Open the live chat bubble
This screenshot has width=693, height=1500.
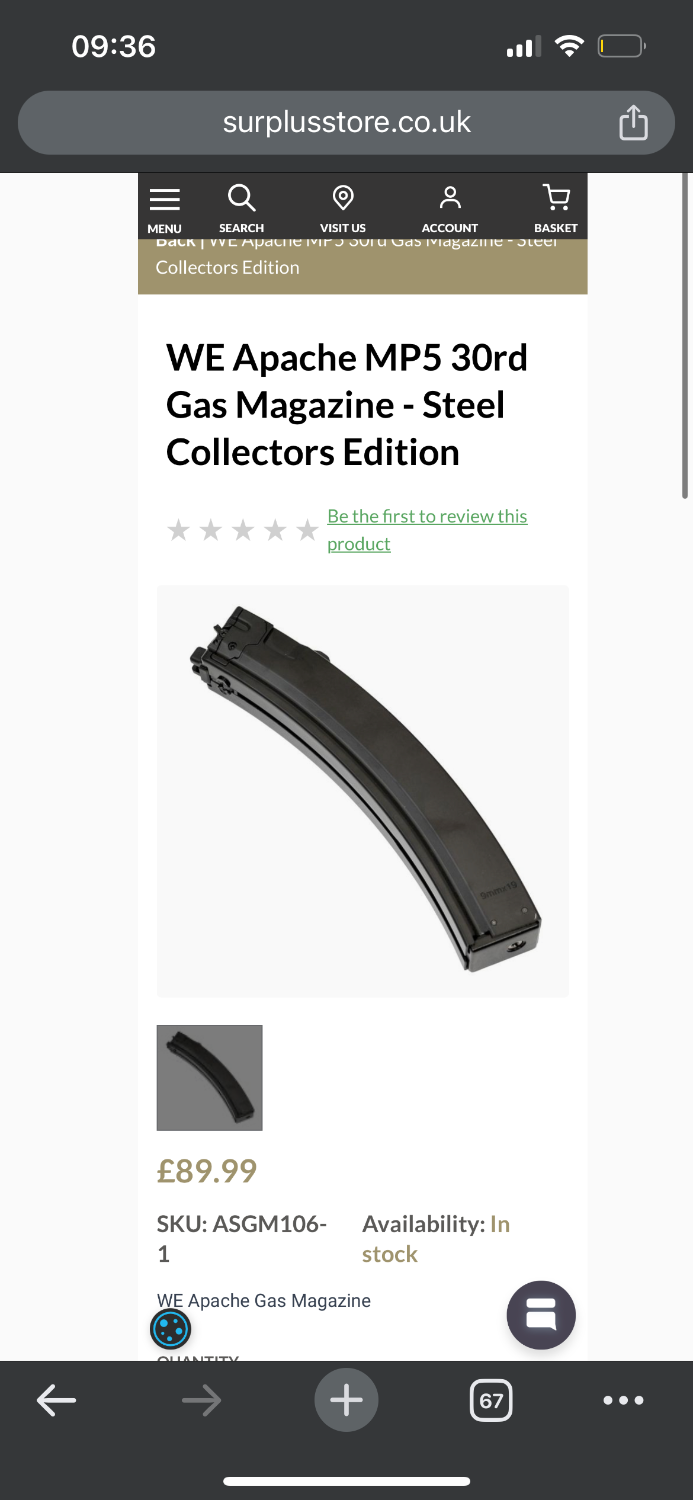point(541,1315)
